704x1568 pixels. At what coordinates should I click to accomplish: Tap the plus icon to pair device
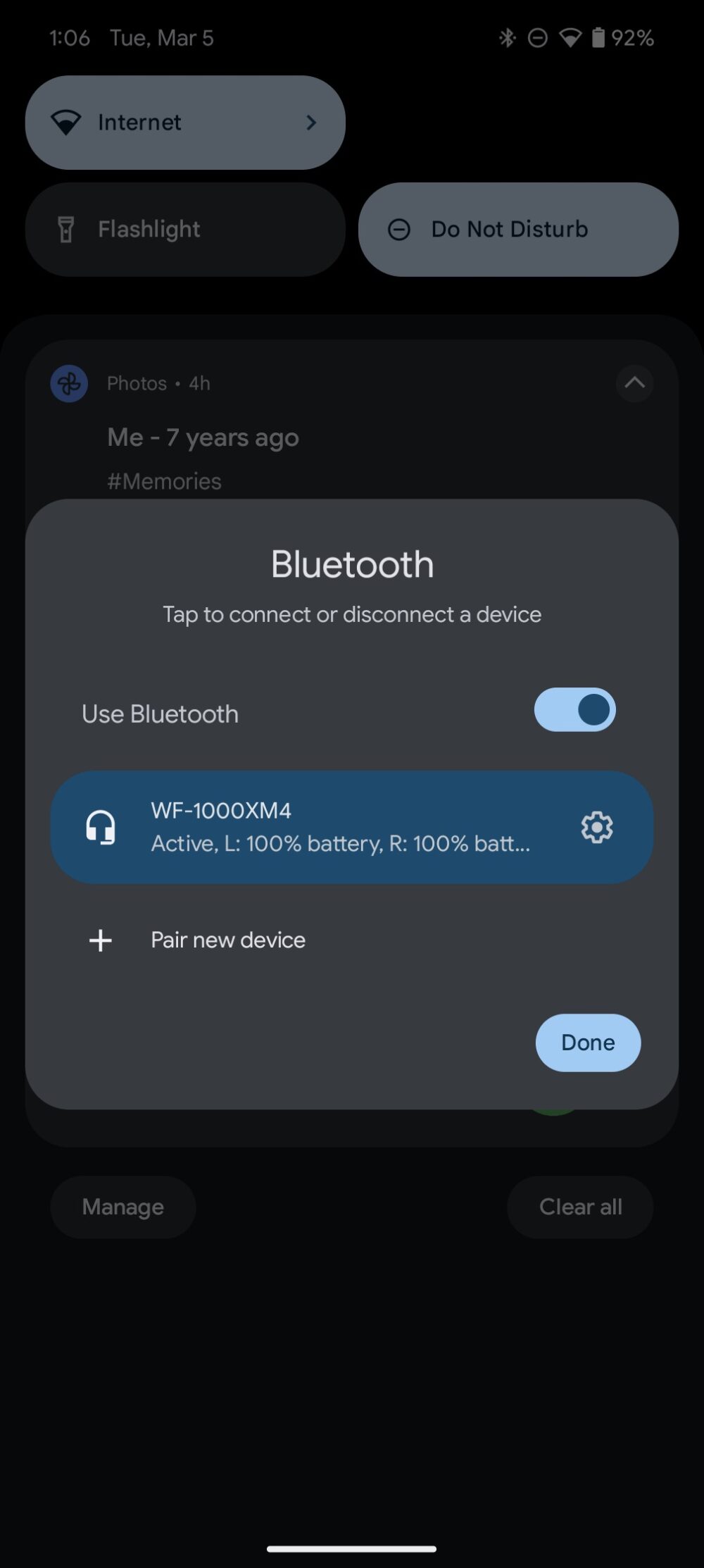100,940
